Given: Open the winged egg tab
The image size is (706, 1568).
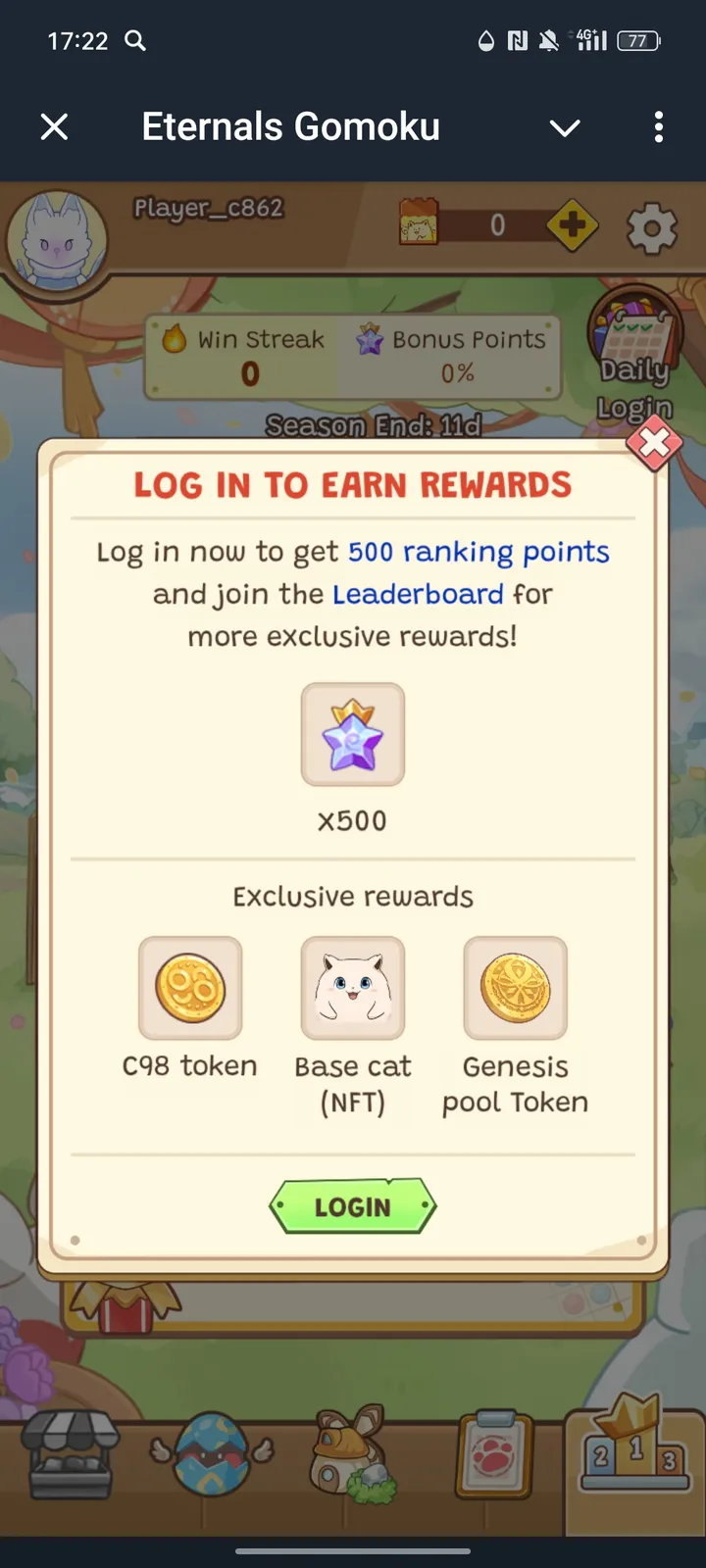Looking at the screenshot, I should click(213, 1455).
